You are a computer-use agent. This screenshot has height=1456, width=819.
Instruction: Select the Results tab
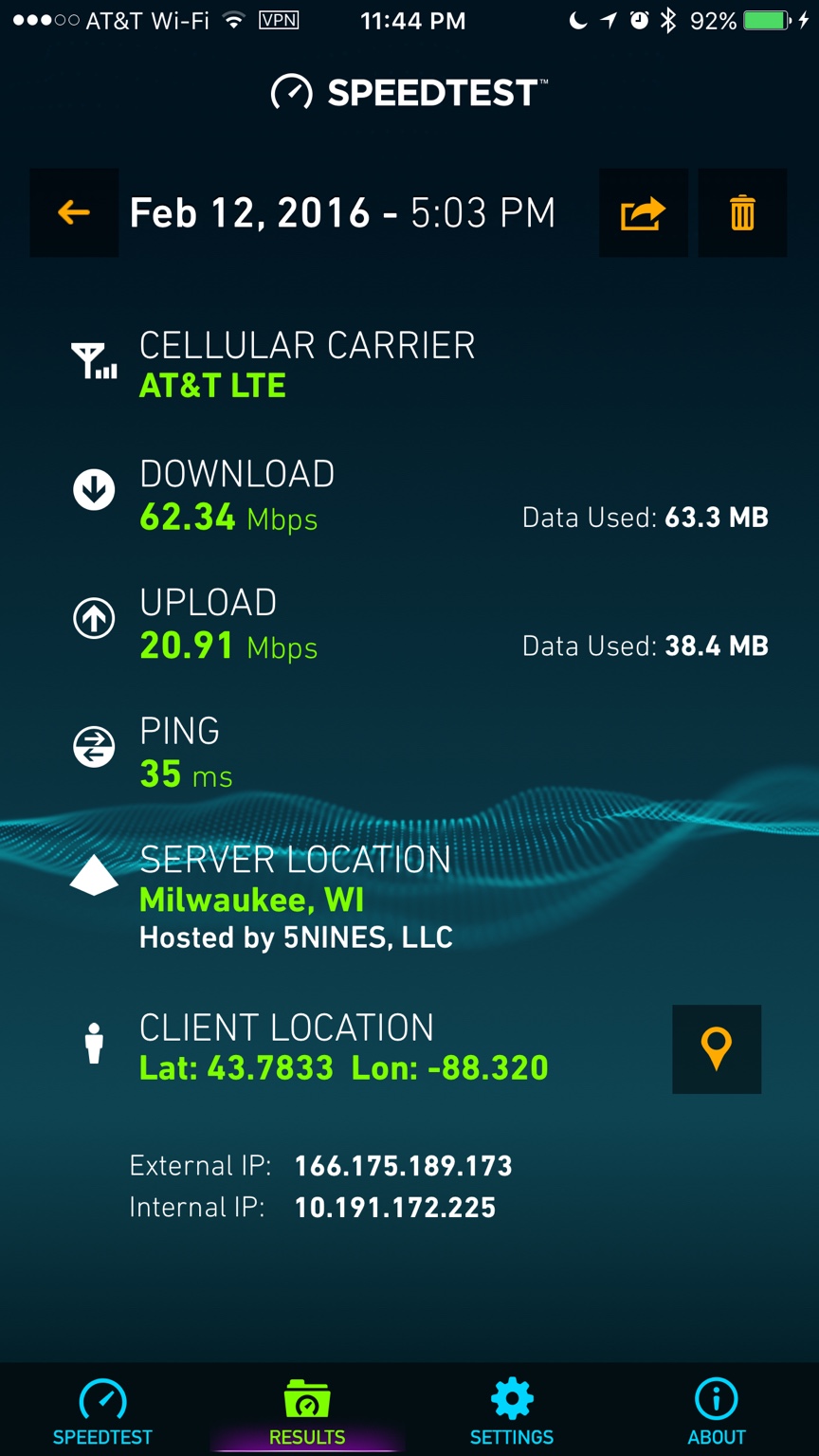tap(307, 1410)
